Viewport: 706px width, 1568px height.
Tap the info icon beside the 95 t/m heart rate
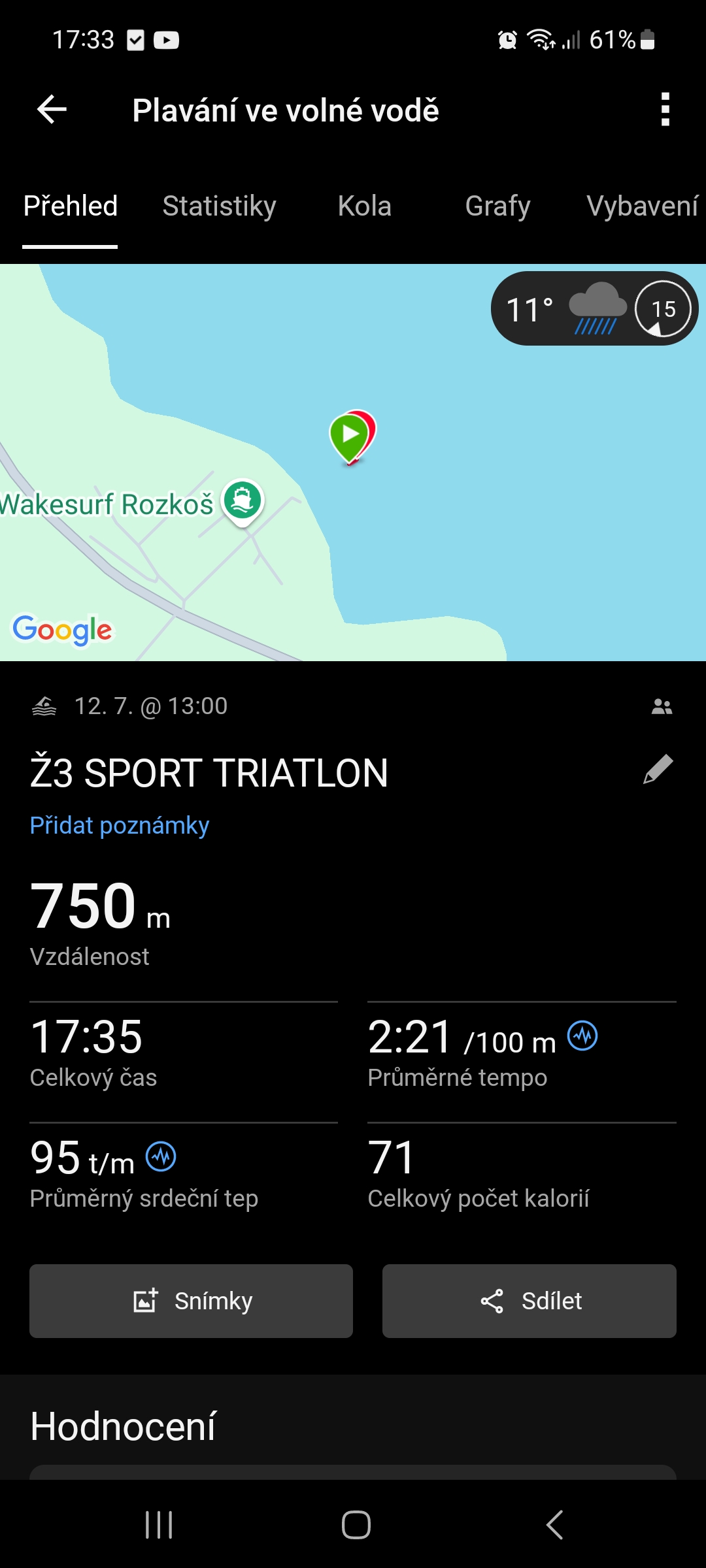point(161,1157)
